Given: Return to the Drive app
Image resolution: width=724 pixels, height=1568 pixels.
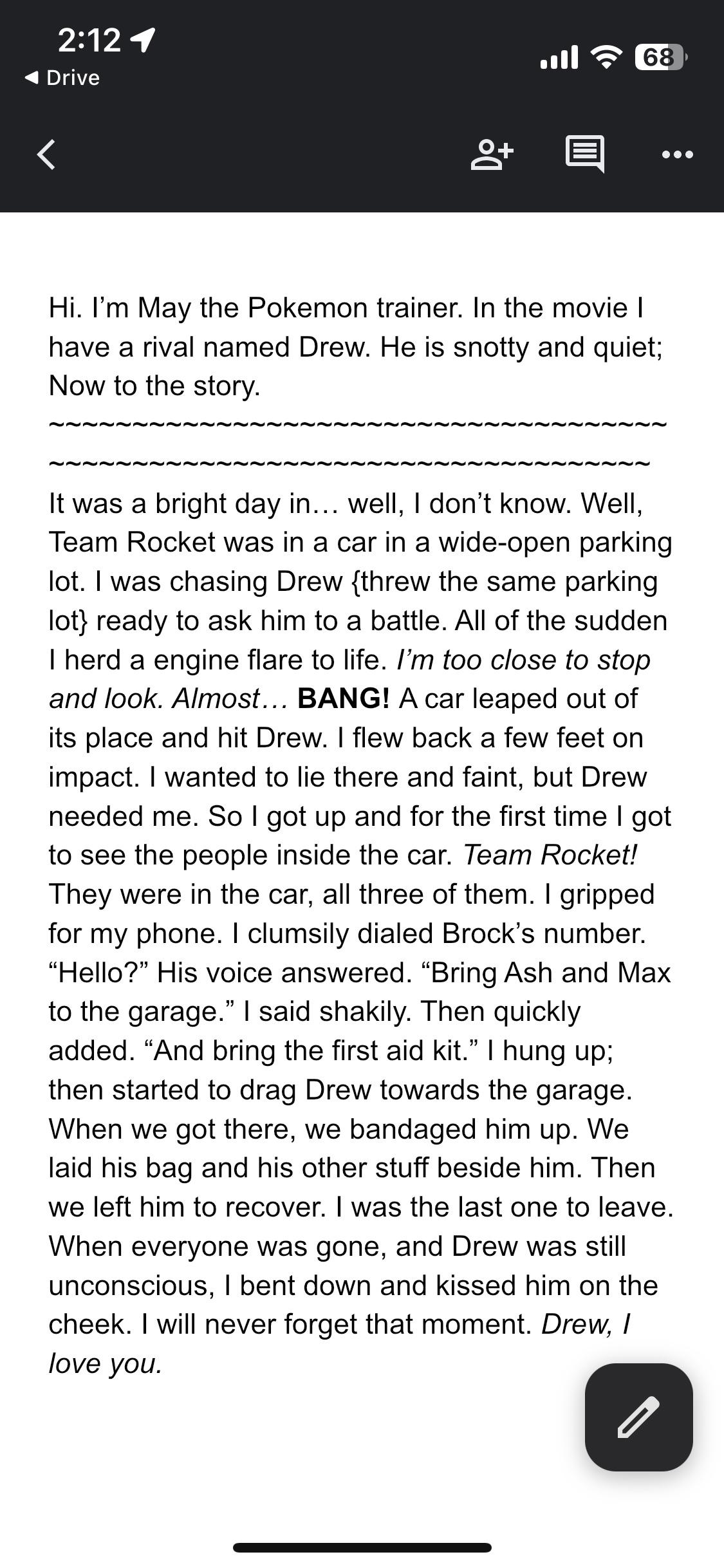Looking at the screenshot, I should pos(62,78).
